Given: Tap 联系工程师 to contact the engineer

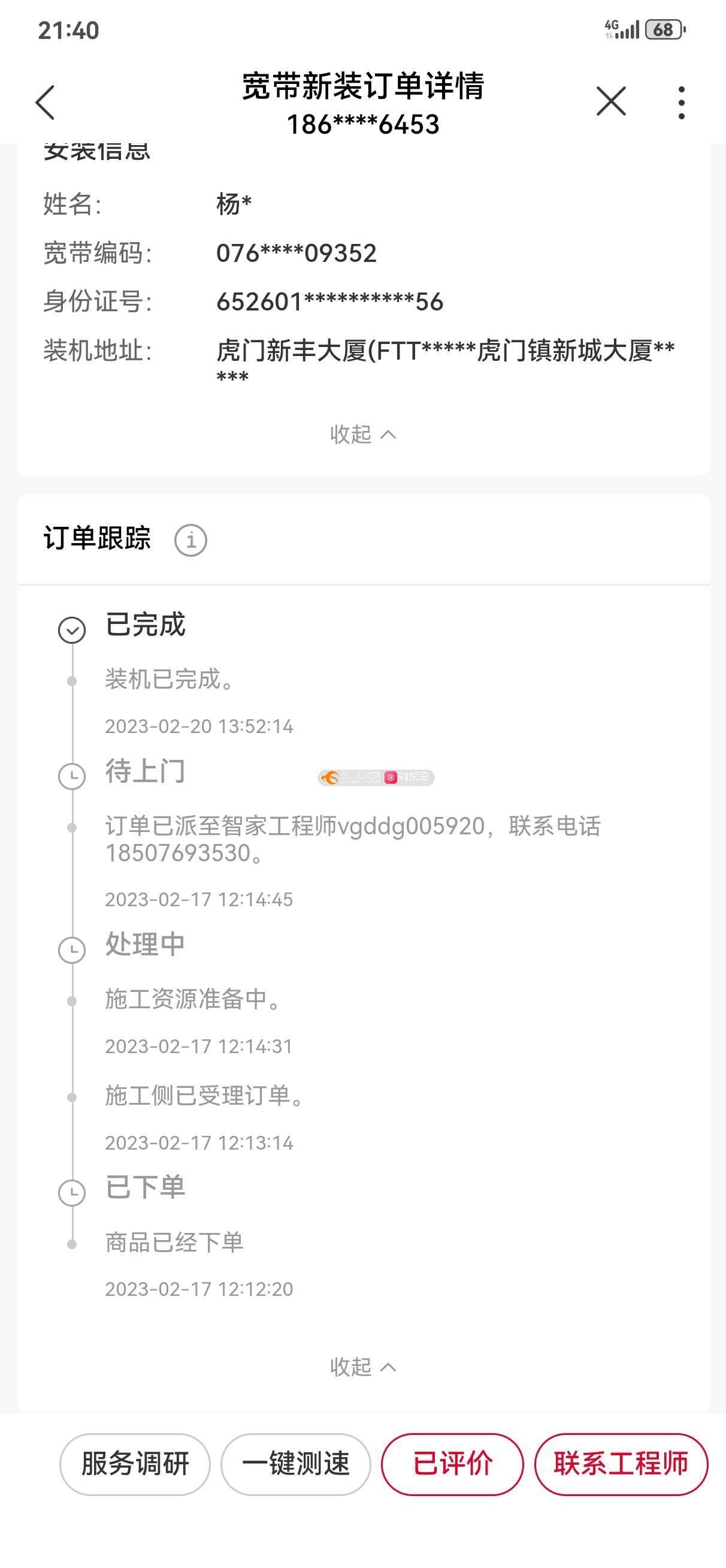Looking at the screenshot, I should click(621, 1464).
